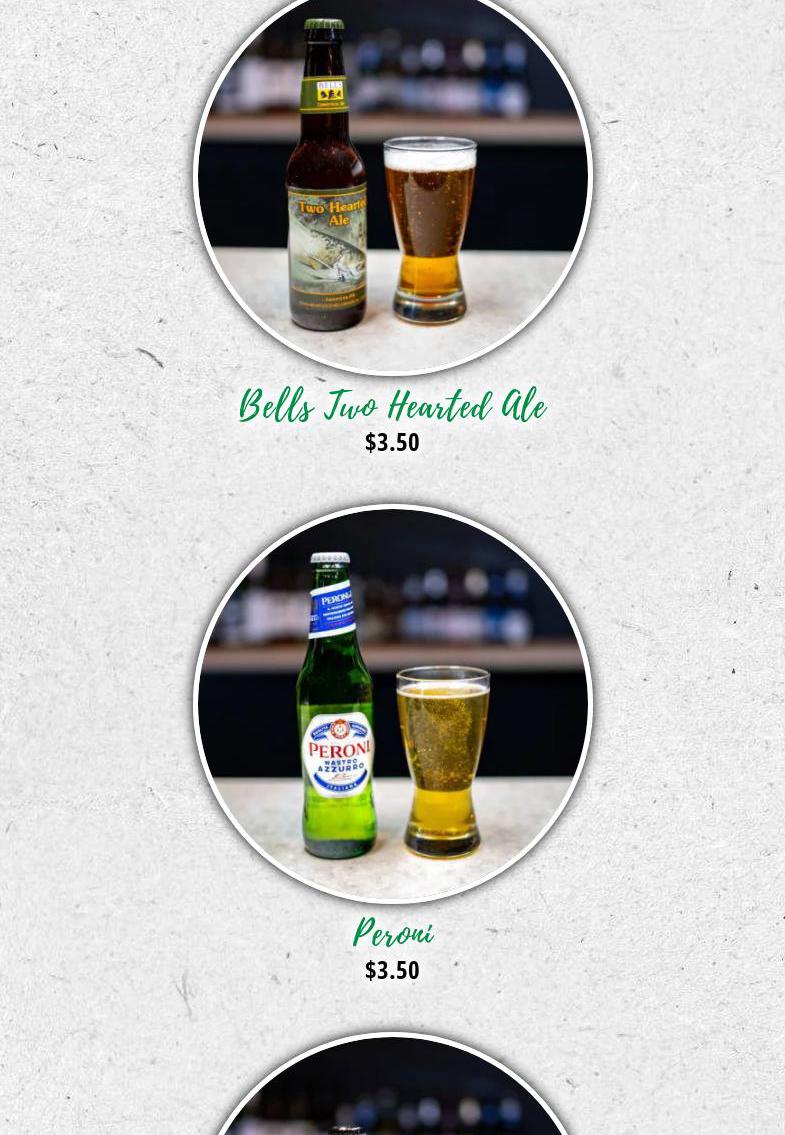The image size is (785, 1135).
Task: Open the Bells Two Hearted Ale photo
Action: pyautogui.click(x=392, y=180)
